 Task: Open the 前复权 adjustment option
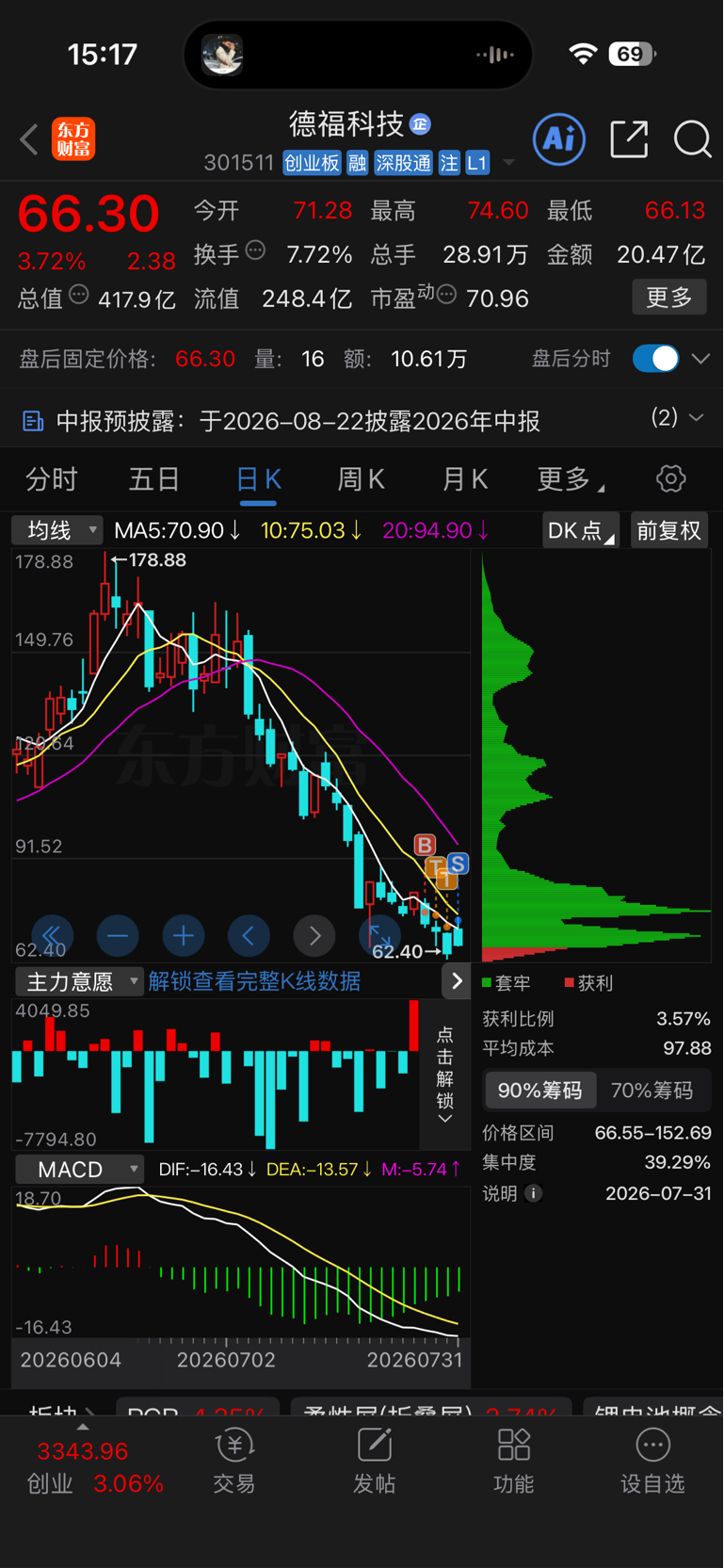[668, 530]
